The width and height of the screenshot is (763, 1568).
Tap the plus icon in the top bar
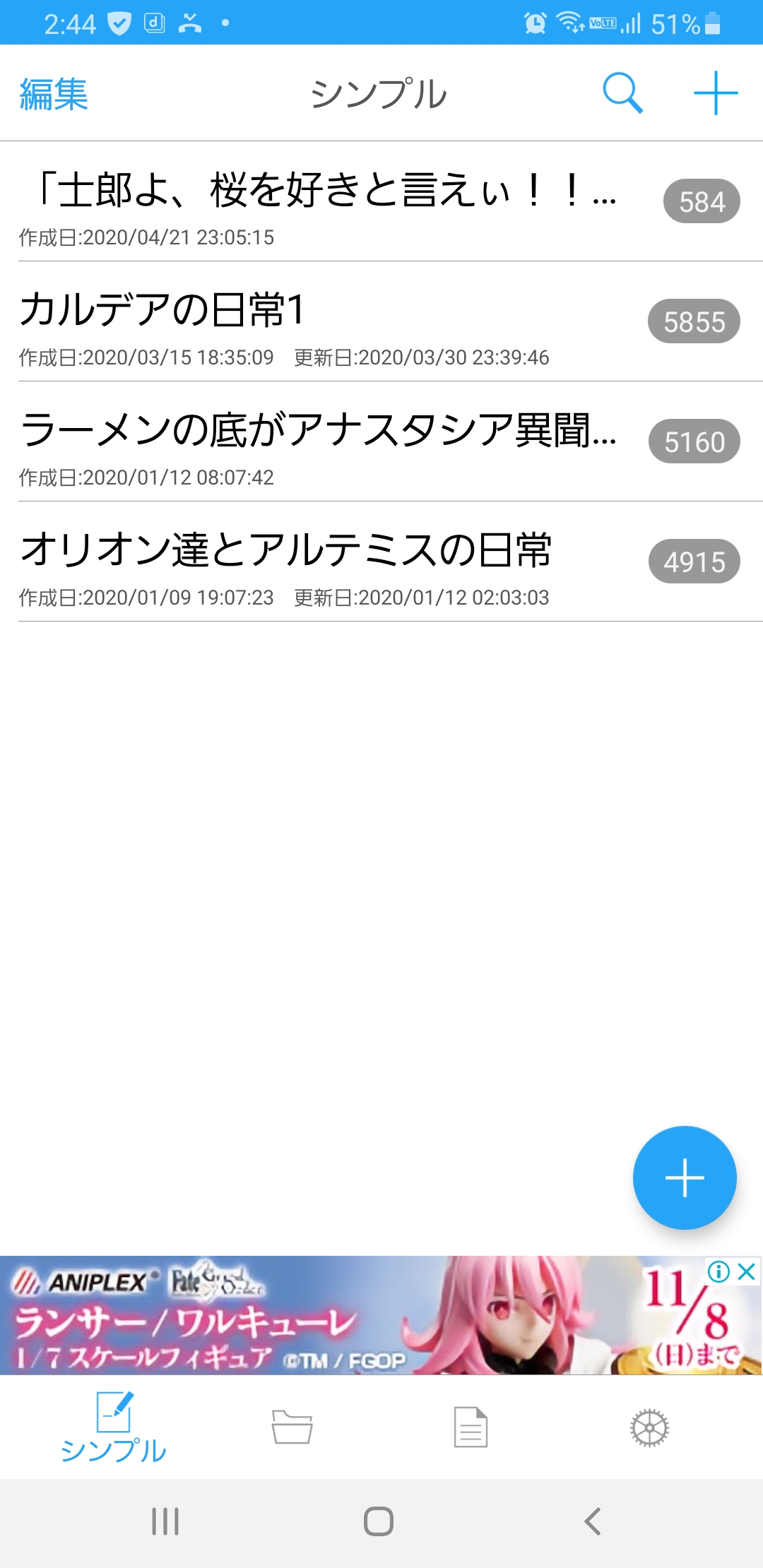pos(715,93)
